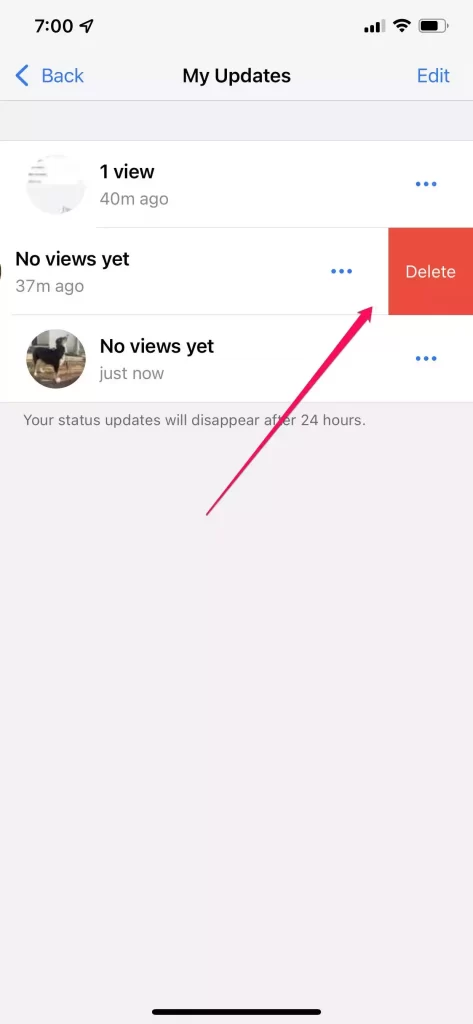The image size is (473, 1024).
Task: Tap Edit in the top bar
Action: (x=433, y=76)
